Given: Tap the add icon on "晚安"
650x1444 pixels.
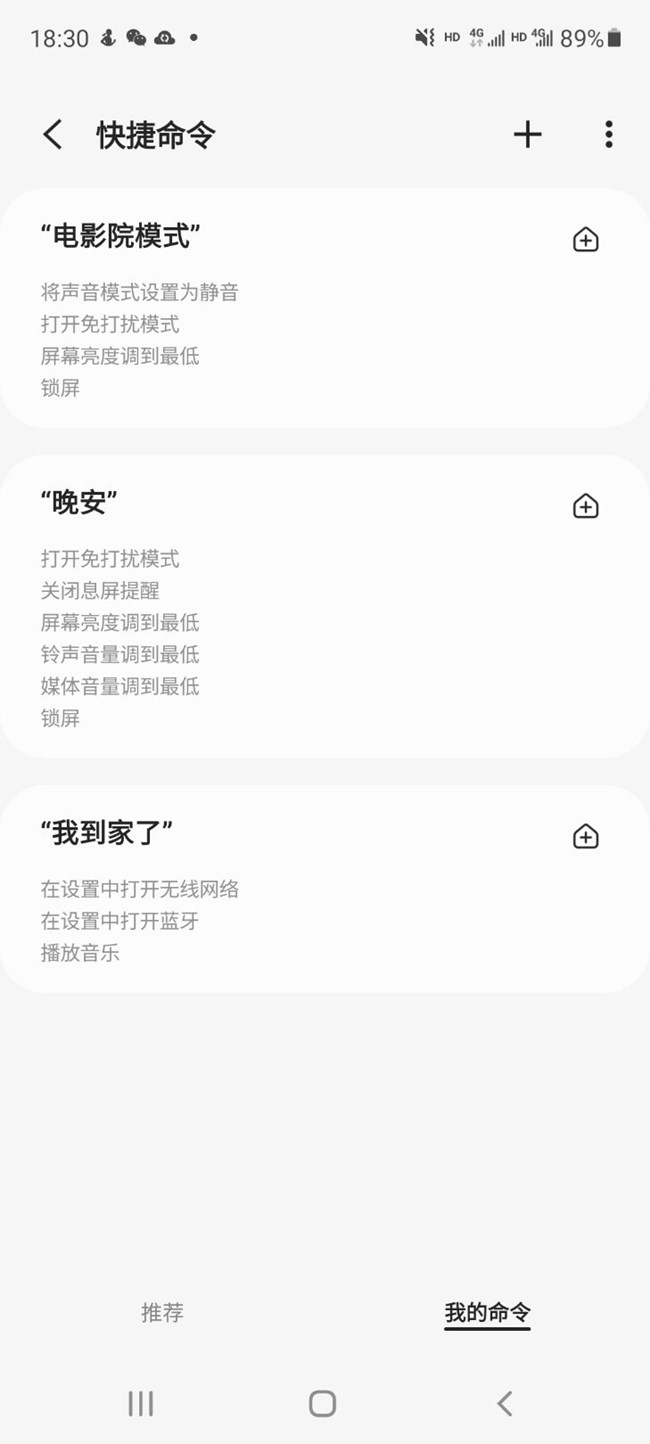Looking at the screenshot, I should [x=585, y=506].
